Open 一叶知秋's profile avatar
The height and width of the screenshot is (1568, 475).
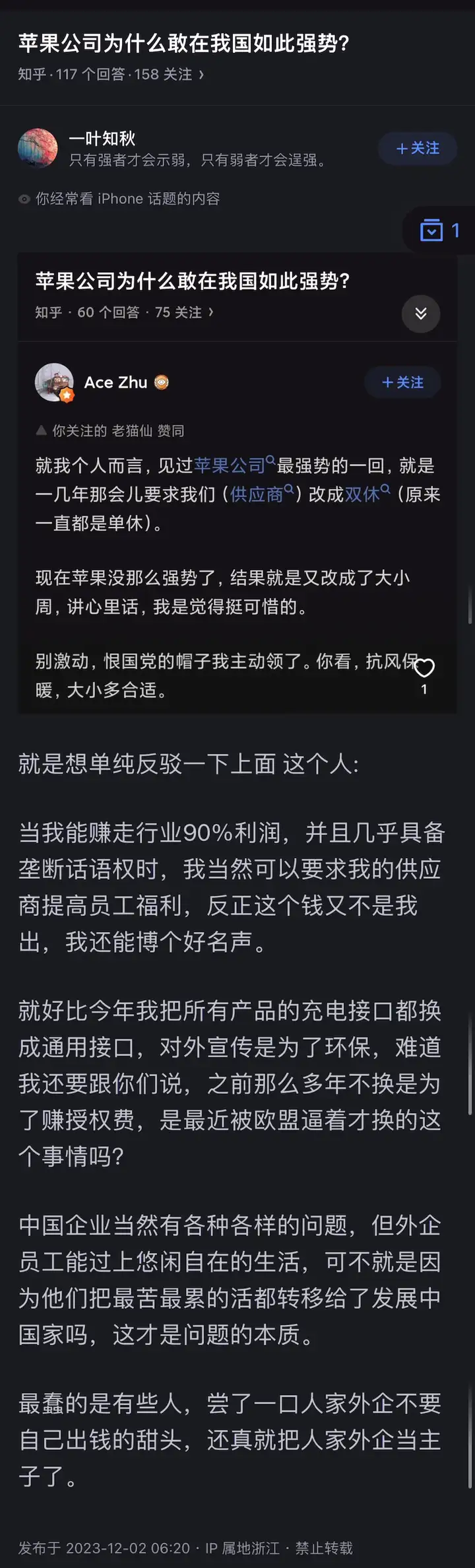pyautogui.click(x=38, y=149)
